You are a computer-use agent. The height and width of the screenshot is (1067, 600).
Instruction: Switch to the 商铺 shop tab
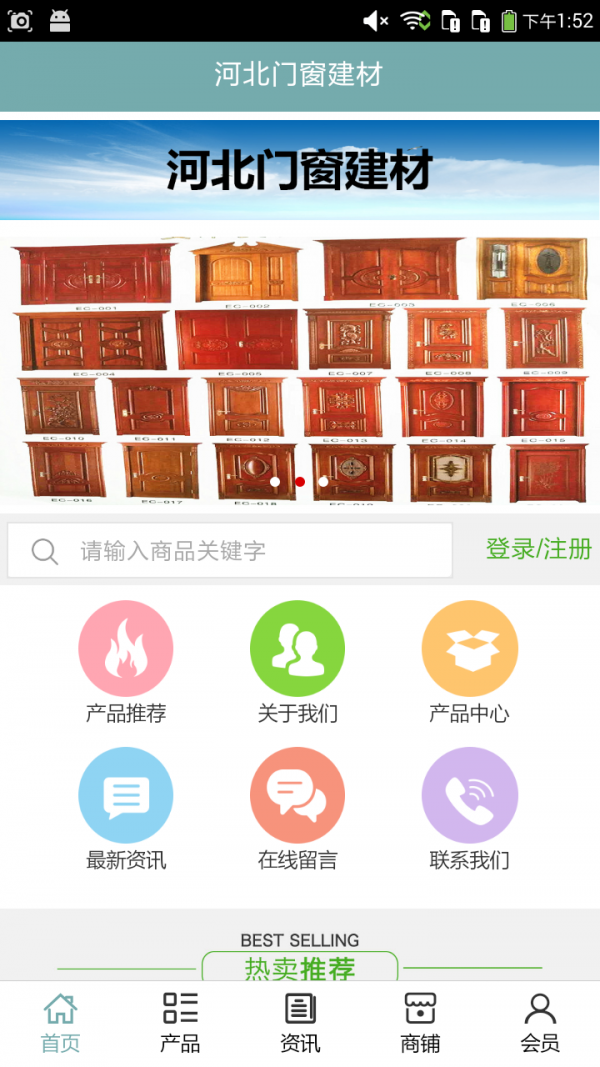[420, 1022]
